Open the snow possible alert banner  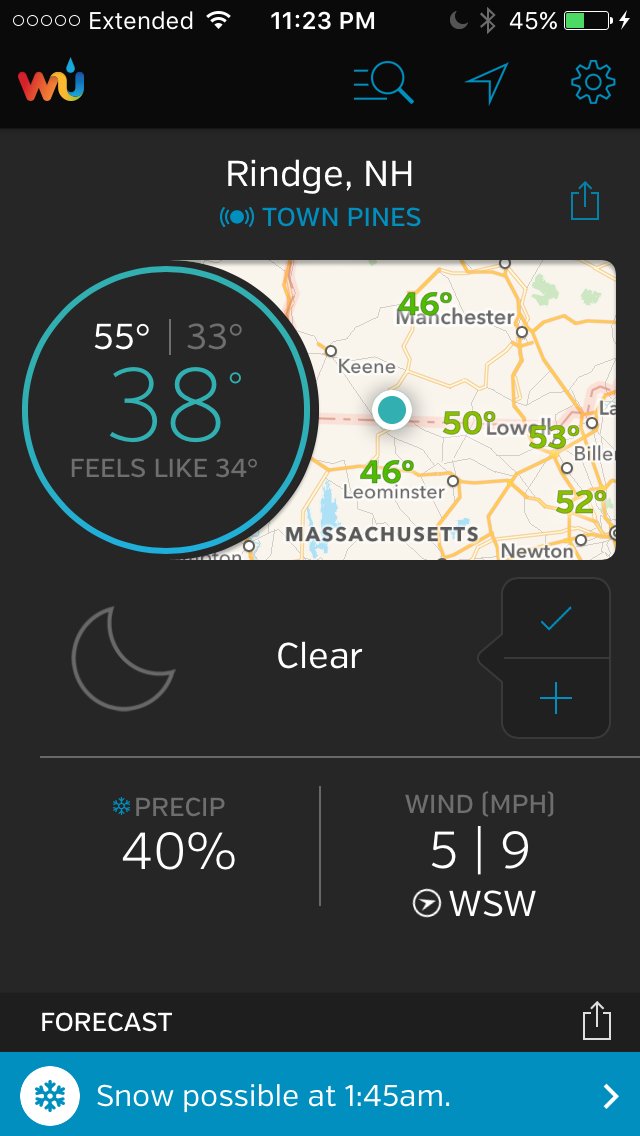320,1096
